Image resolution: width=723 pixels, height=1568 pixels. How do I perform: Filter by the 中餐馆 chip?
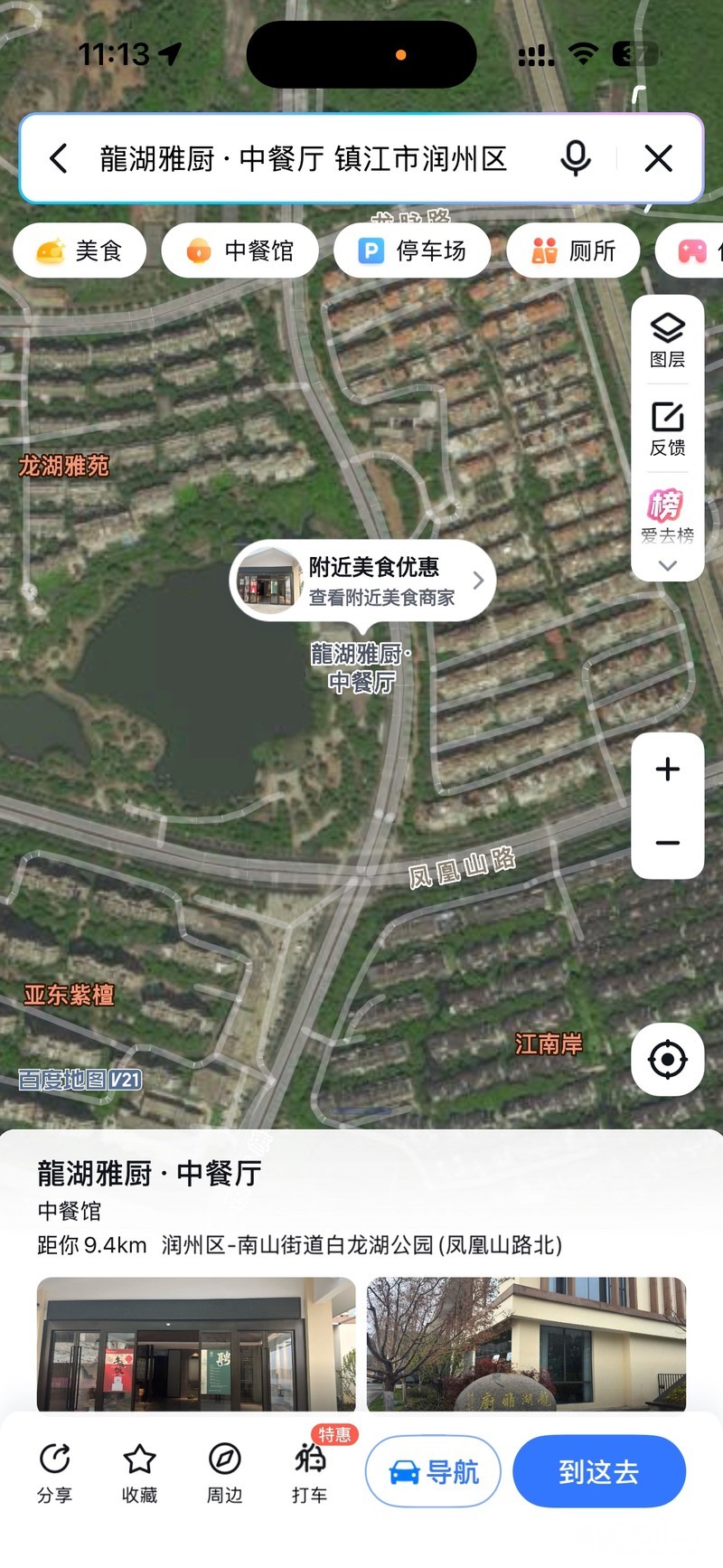240,250
